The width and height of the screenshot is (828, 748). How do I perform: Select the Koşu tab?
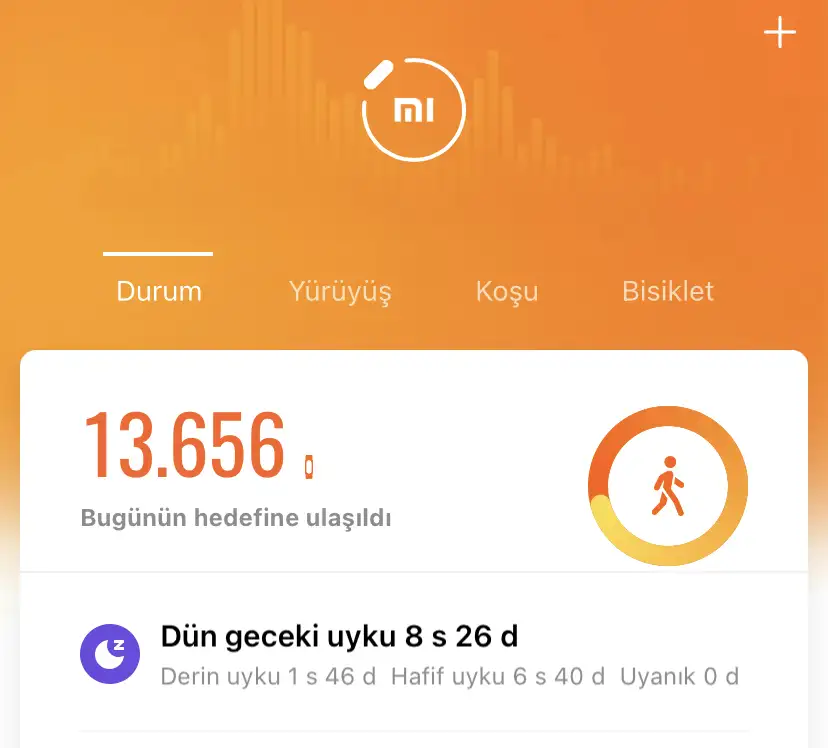tap(506, 291)
